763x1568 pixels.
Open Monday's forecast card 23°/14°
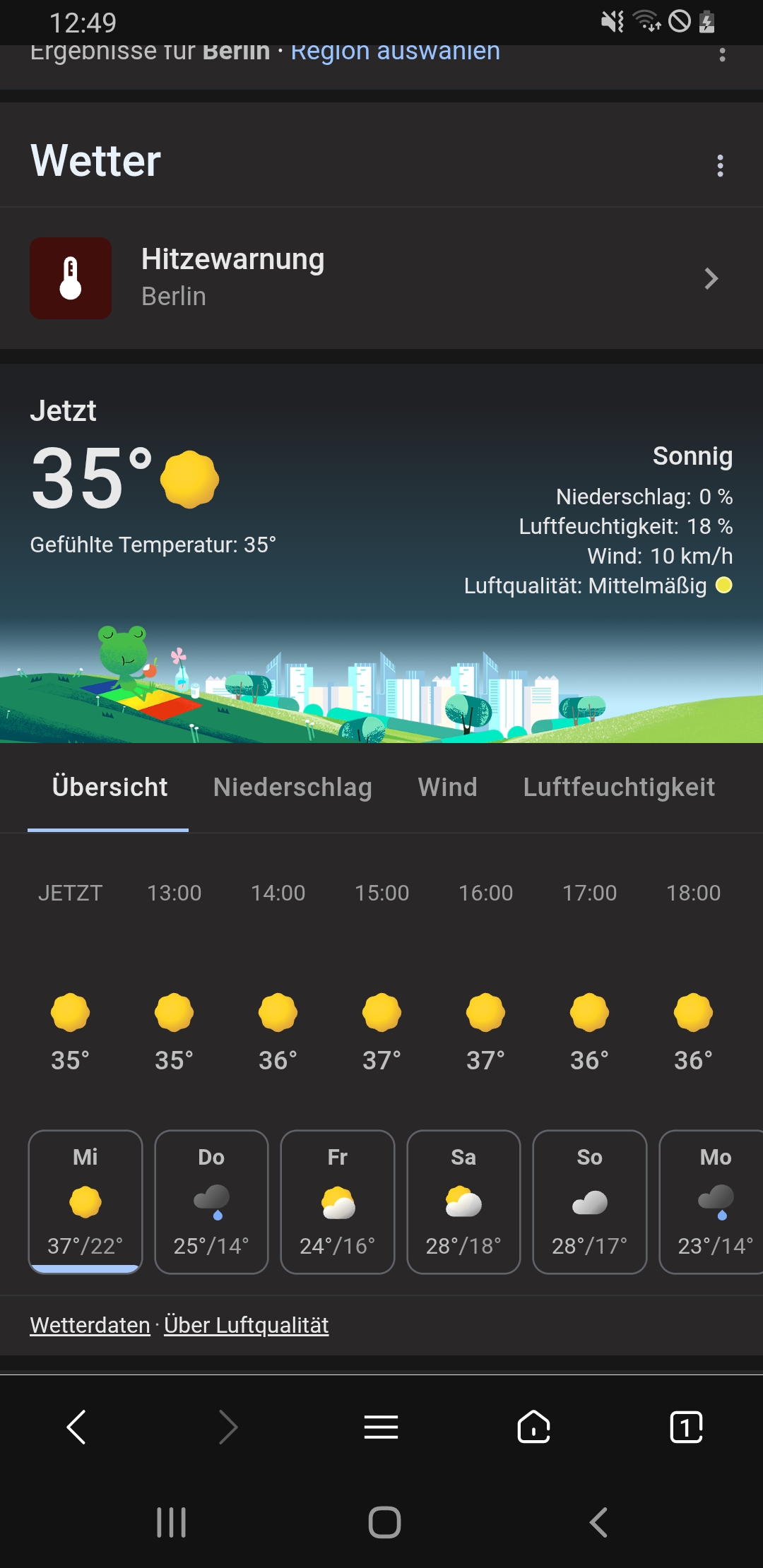click(x=711, y=1201)
